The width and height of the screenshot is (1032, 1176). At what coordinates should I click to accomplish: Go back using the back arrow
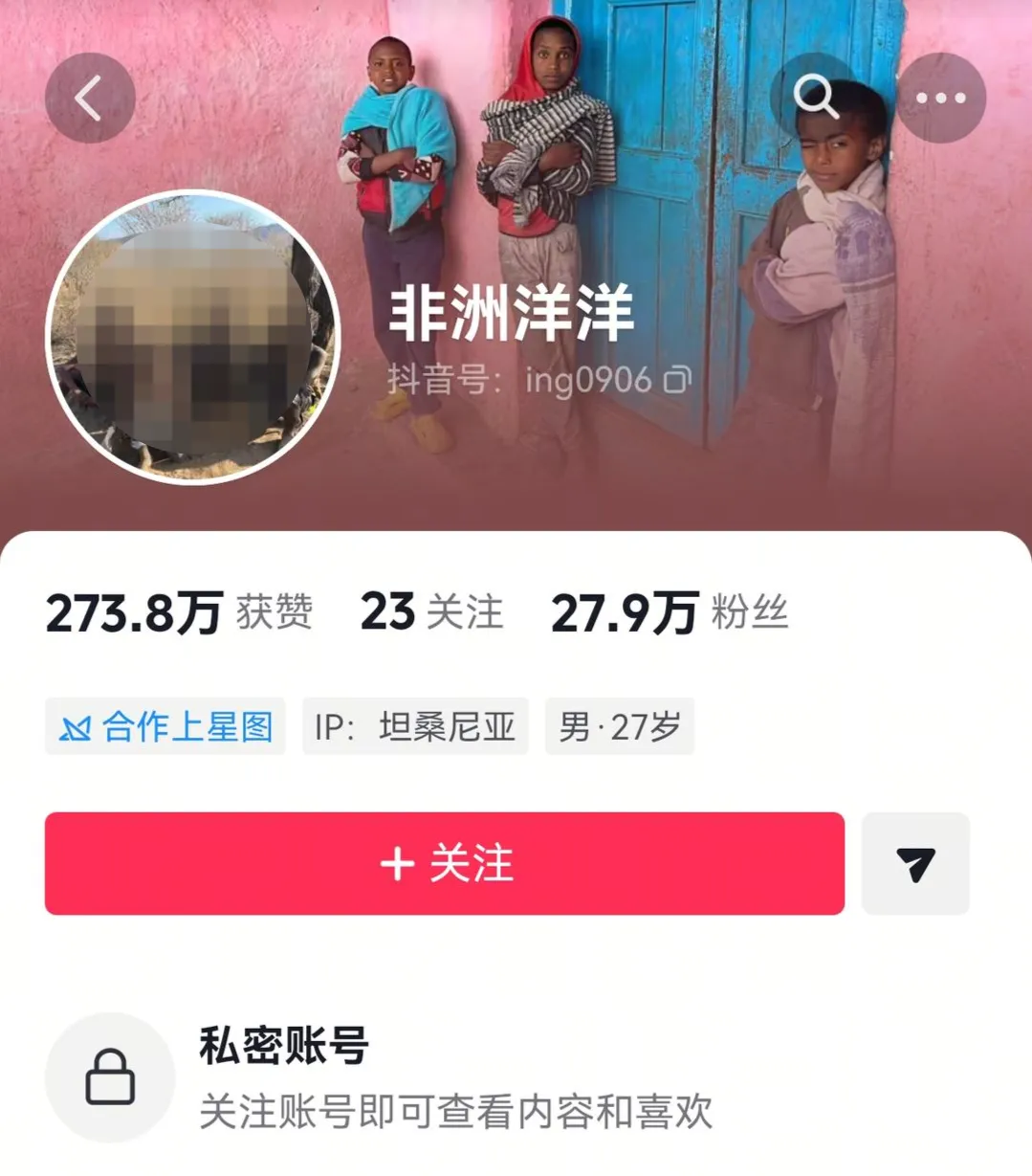coord(90,98)
